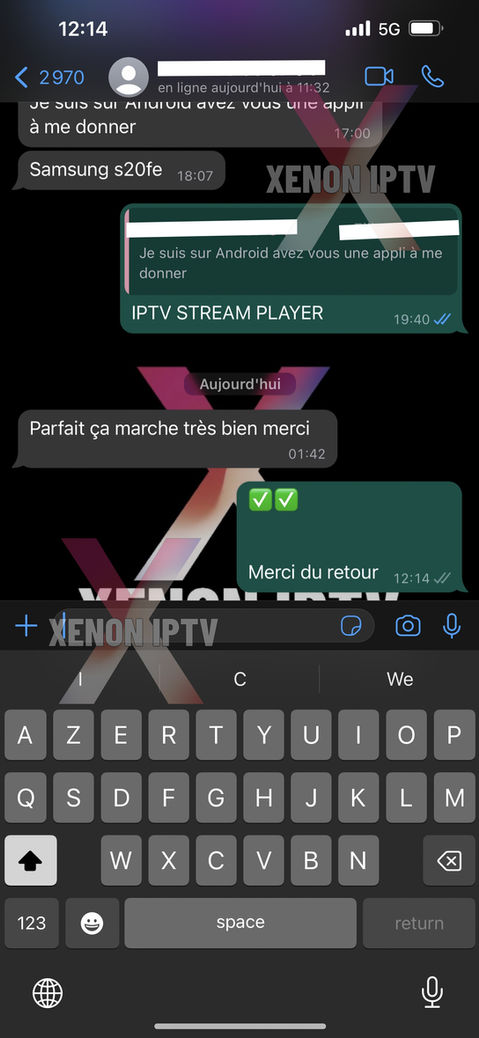The width and height of the screenshot is (479, 1038).
Task: Switch keyboard language with globe icon
Action: [x=48, y=993]
